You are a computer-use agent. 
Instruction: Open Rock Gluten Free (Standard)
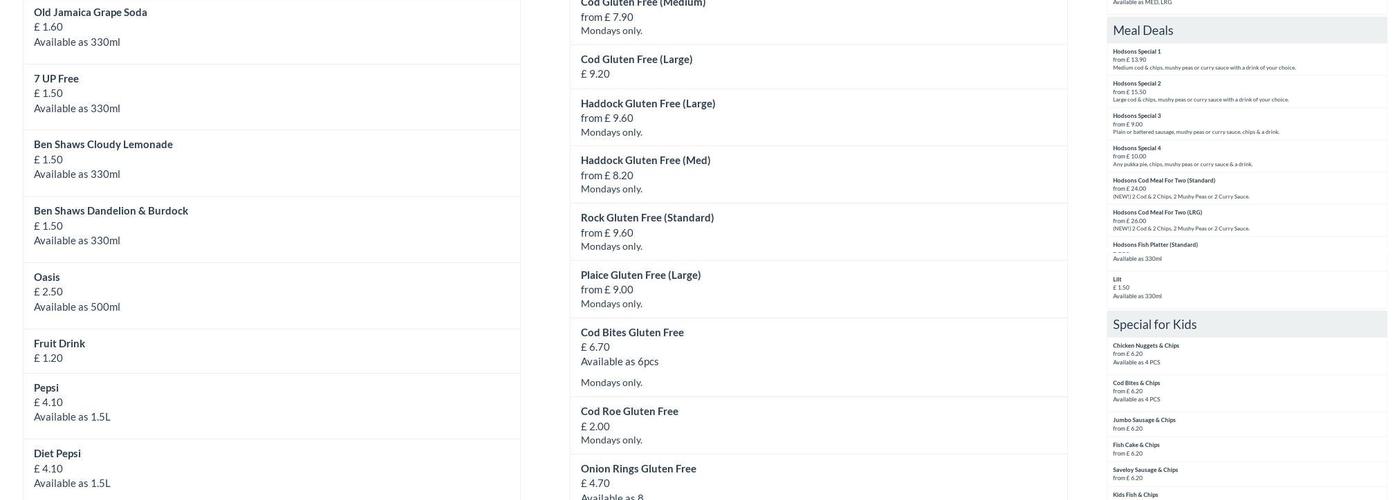pyautogui.click(x=647, y=218)
